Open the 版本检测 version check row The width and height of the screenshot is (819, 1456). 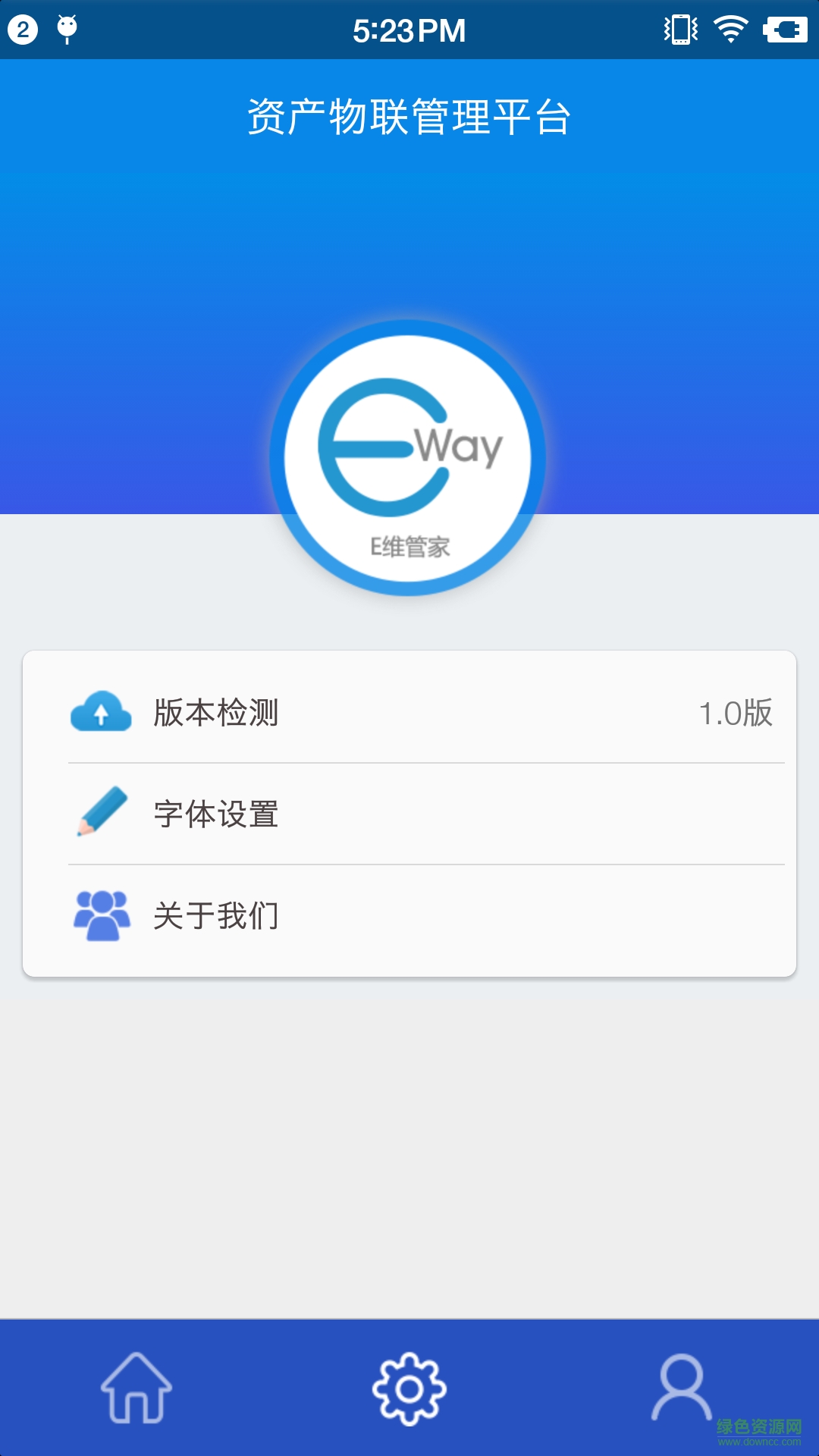point(409,713)
